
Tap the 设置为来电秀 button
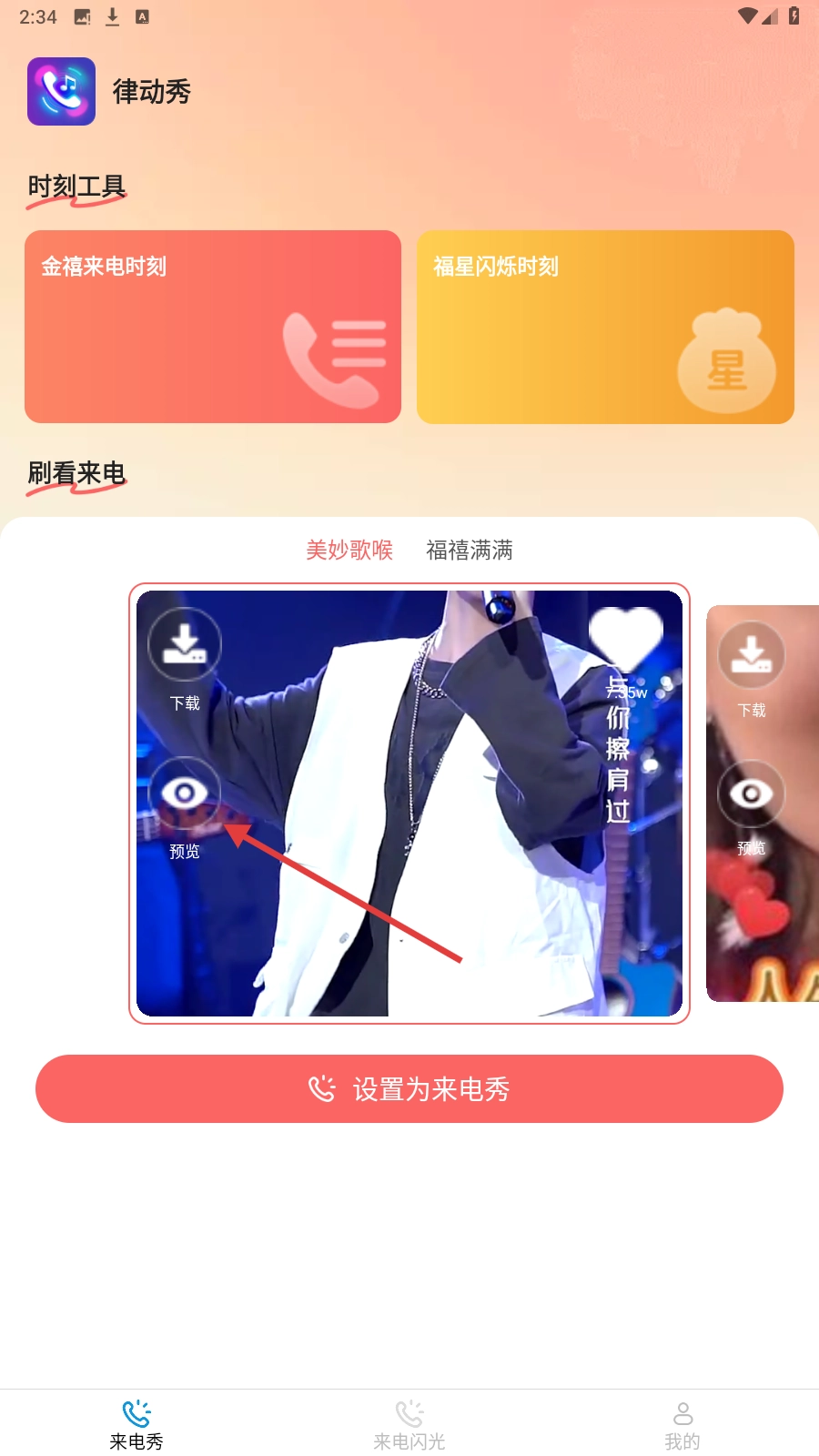click(409, 1088)
